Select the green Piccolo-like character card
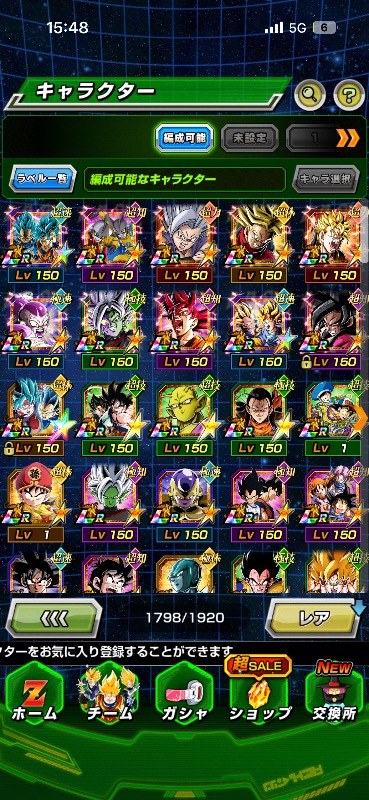369x800 pixels. click(x=185, y=417)
